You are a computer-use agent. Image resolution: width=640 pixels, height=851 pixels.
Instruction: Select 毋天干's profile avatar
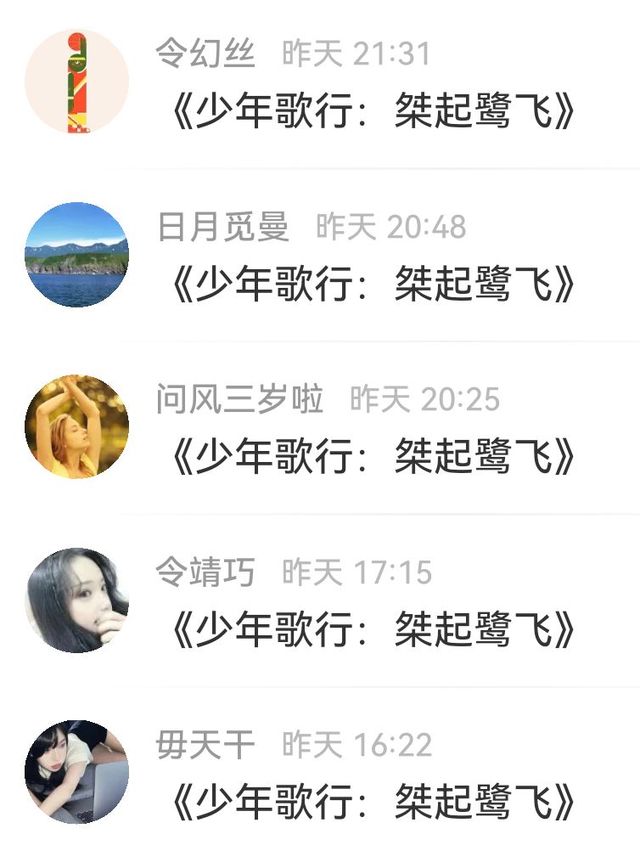click(x=76, y=772)
